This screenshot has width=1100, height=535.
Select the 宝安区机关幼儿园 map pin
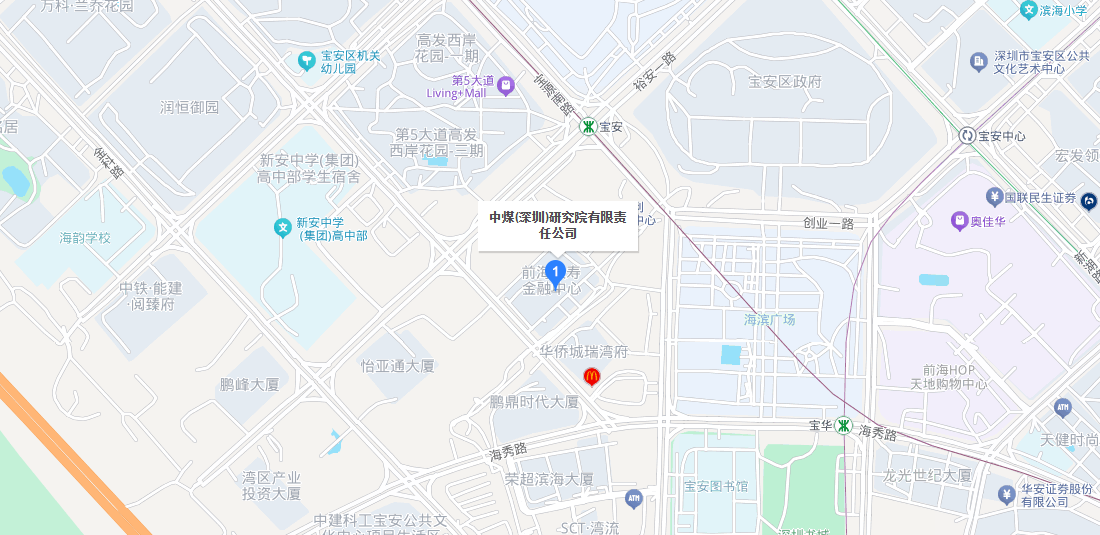click(307, 62)
